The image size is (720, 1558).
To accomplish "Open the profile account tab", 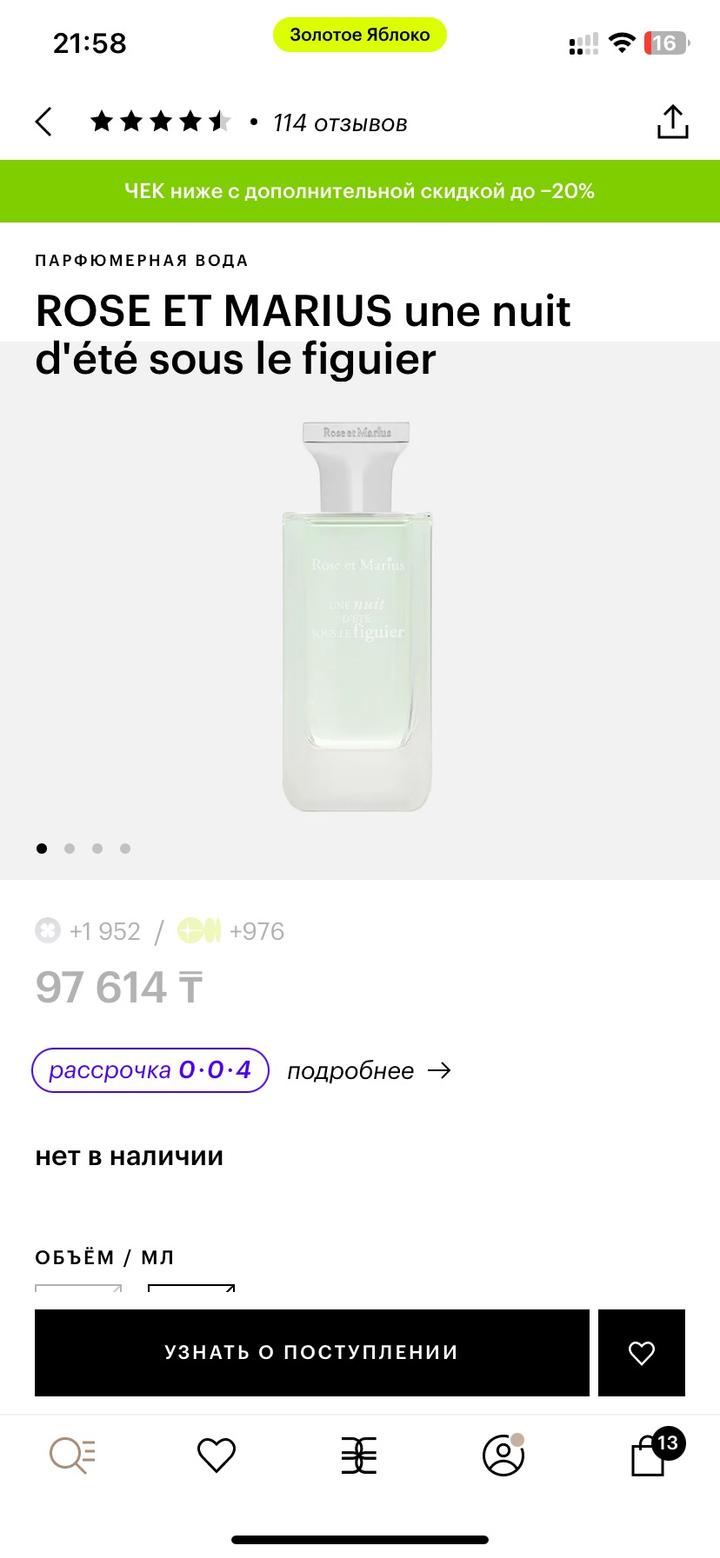I will (503, 1455).
